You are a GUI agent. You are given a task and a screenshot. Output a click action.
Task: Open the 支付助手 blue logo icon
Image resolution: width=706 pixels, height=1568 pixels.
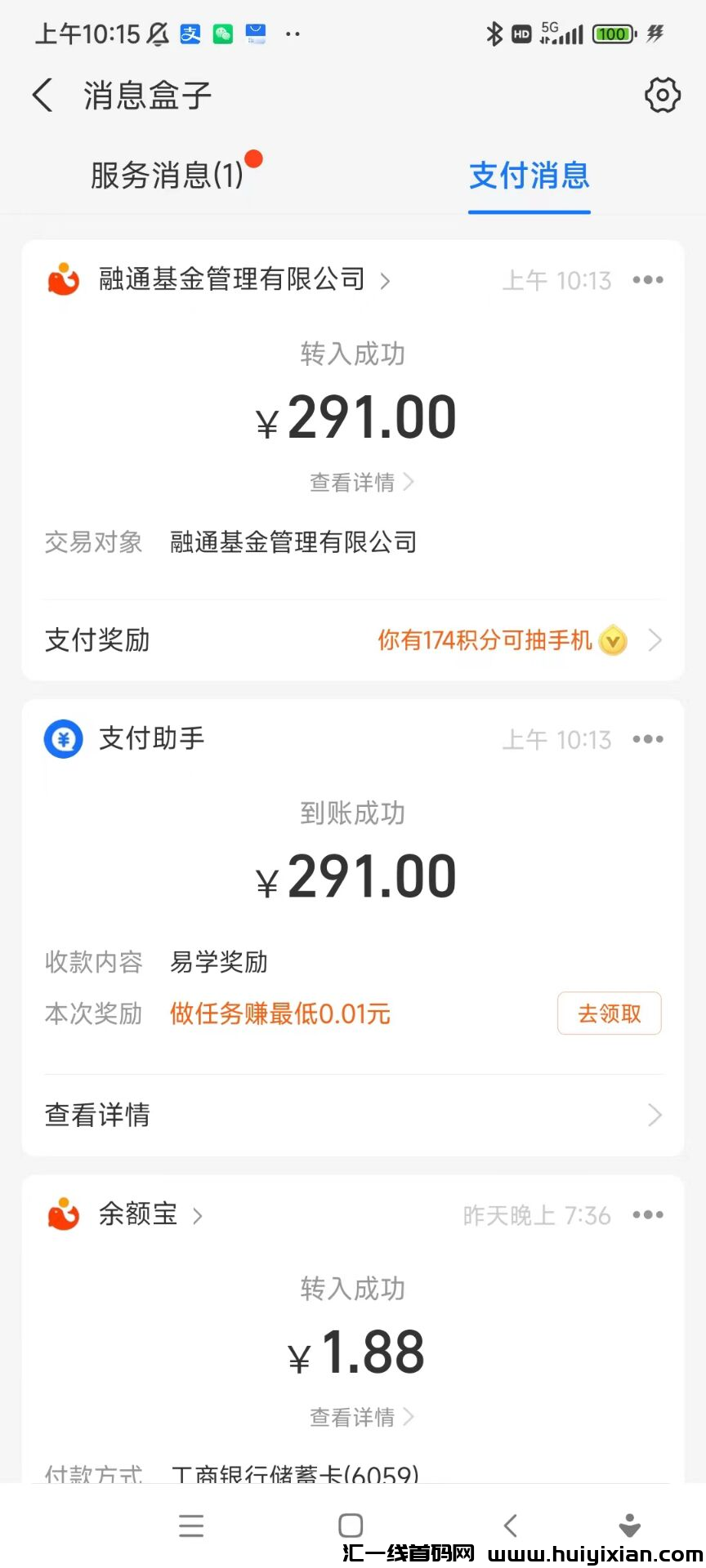(x=63, y=738)
